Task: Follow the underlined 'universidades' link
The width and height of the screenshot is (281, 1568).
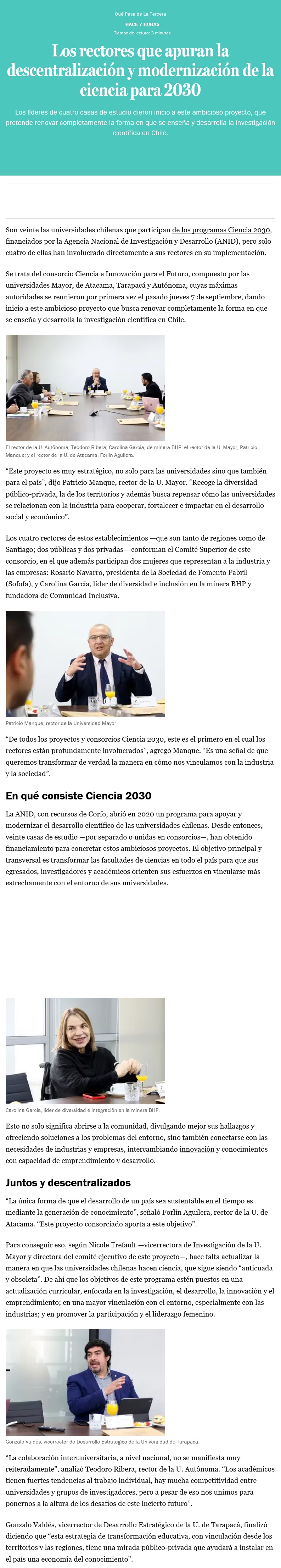Action: [27, 286]
